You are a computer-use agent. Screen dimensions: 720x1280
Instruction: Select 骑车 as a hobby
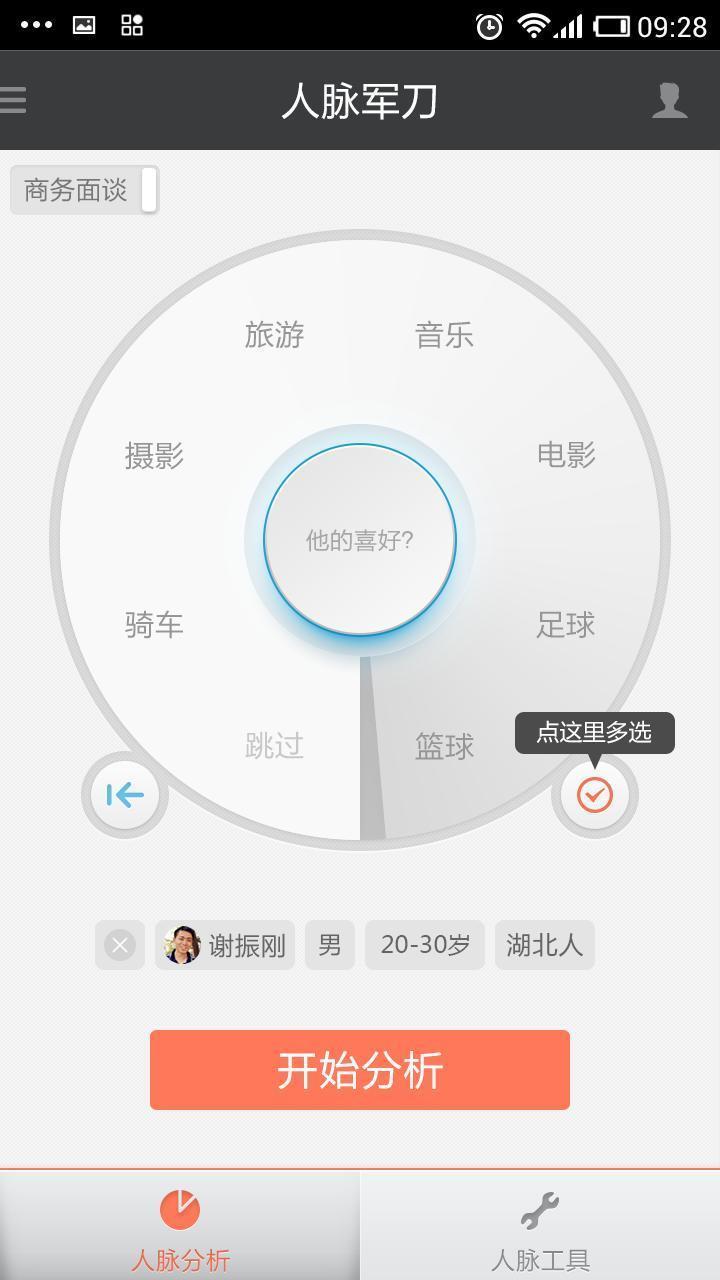pos(154,625)
